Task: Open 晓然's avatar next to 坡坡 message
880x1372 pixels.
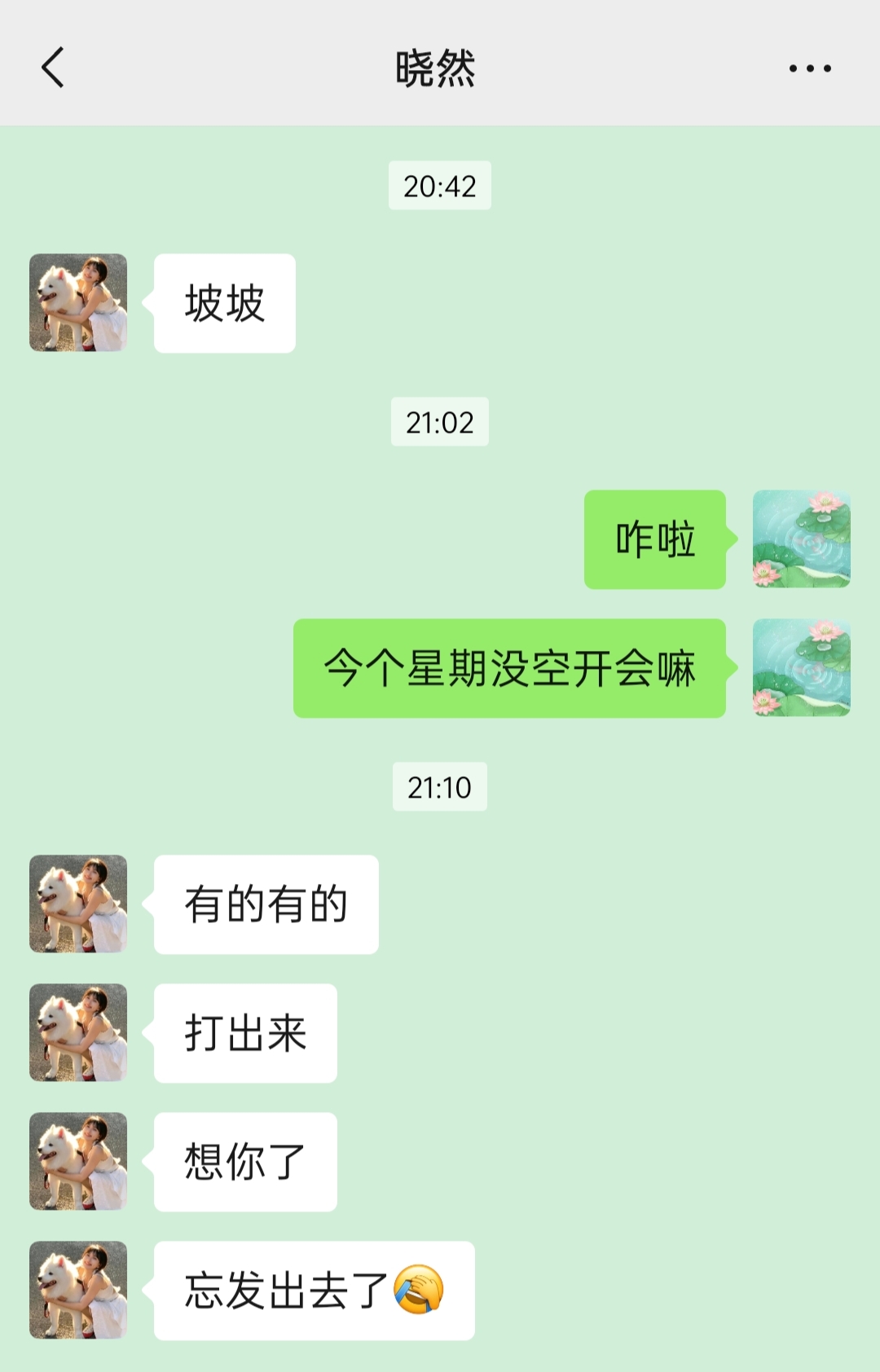Action: (78, 303)
